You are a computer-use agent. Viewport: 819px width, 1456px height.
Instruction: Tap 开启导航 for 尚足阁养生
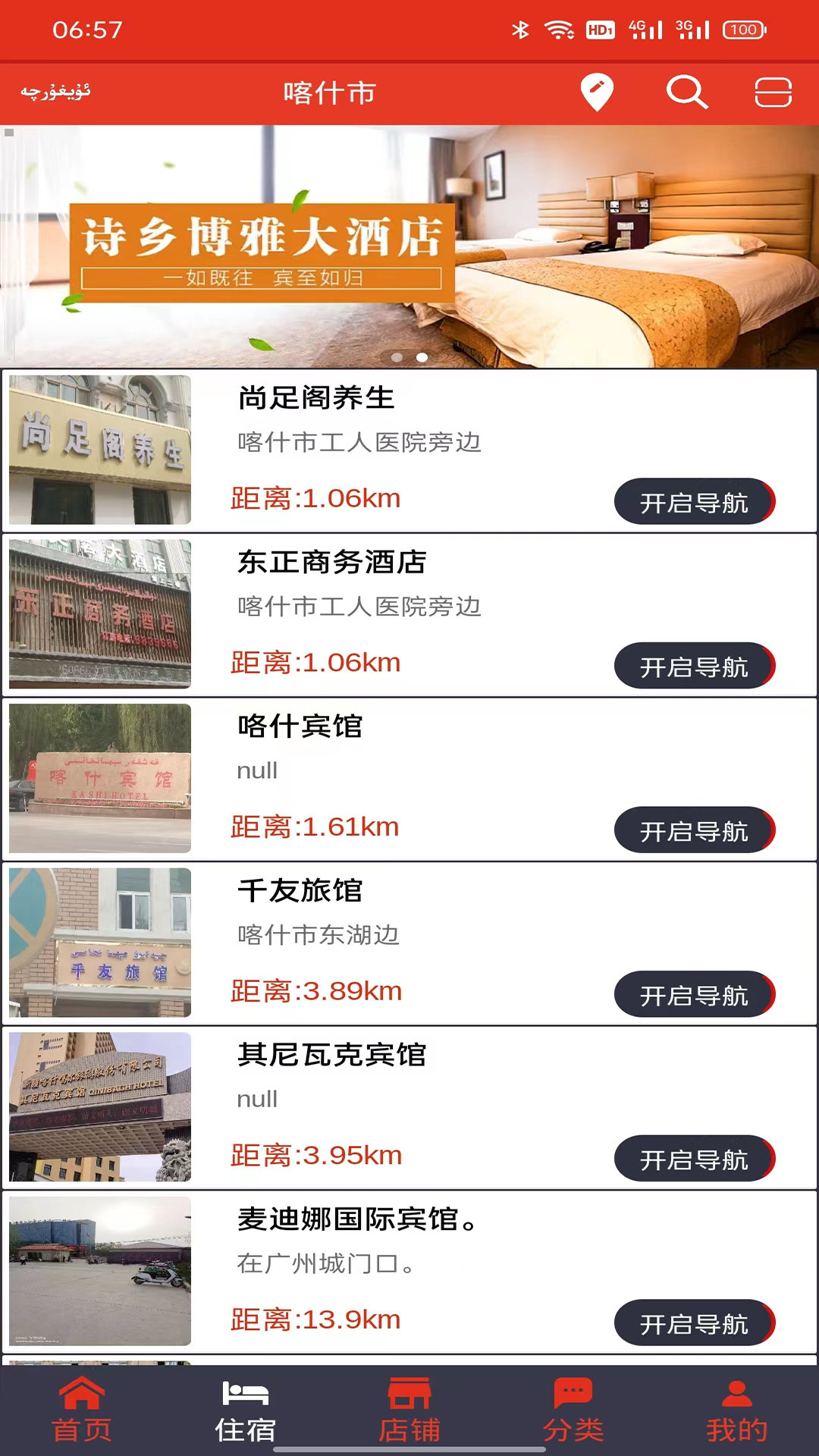(x=695, y=500)
